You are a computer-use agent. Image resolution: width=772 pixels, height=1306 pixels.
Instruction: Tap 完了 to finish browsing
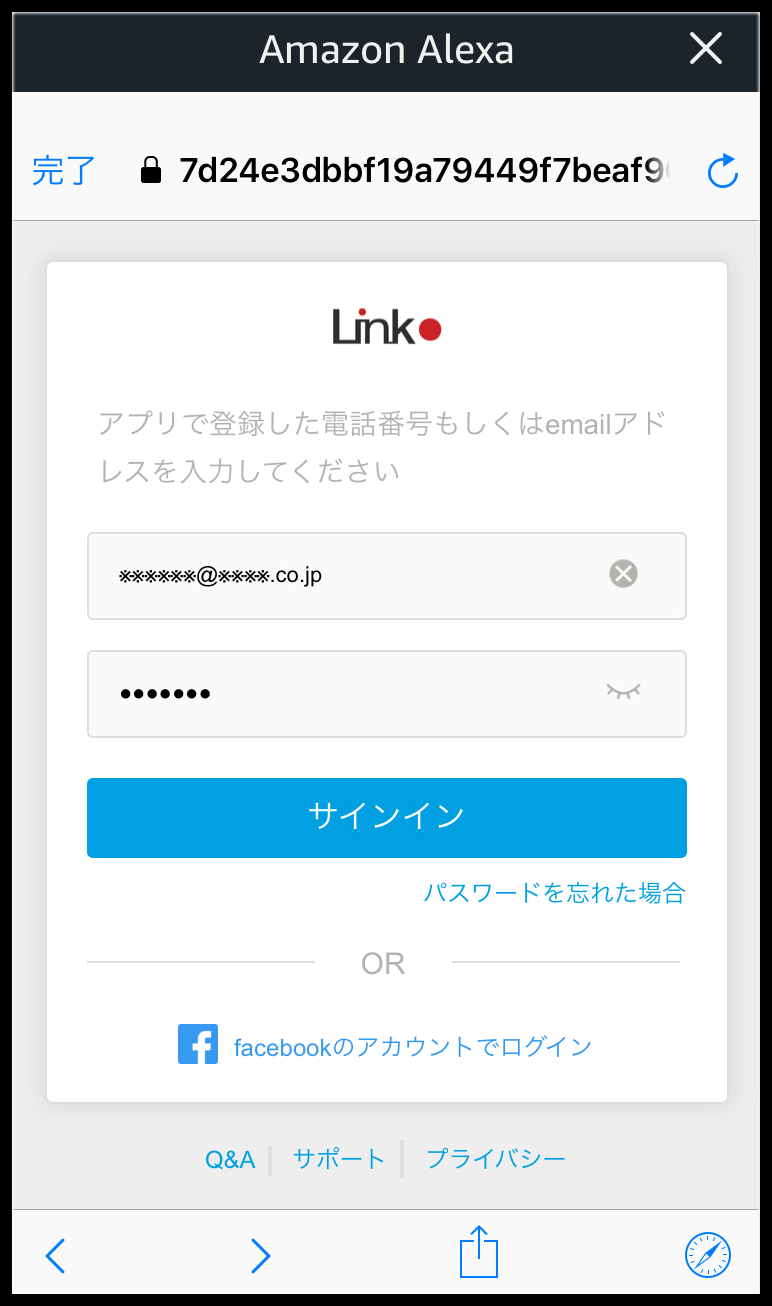coord(64,171)
